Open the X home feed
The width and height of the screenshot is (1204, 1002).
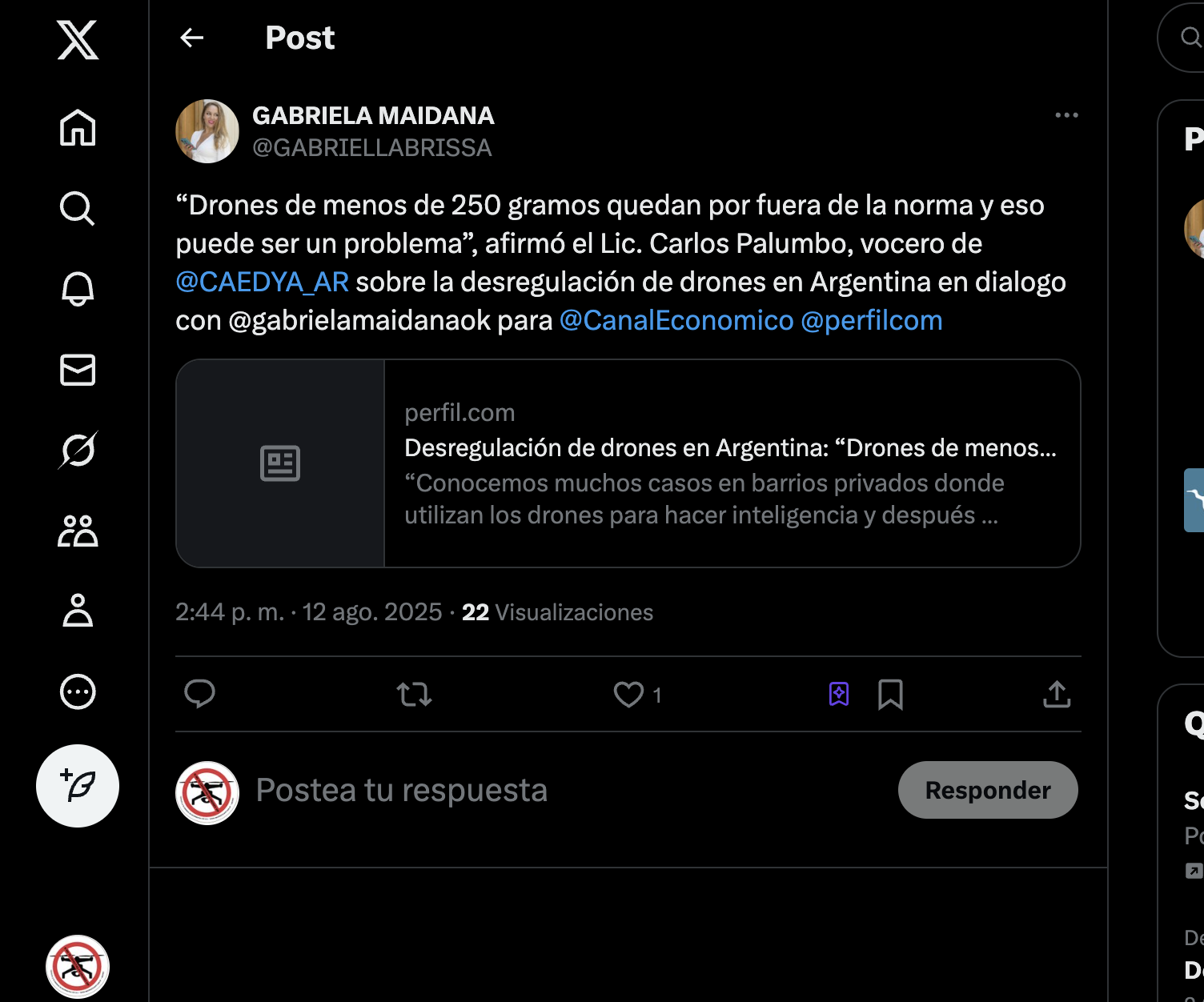coord(78,128)
